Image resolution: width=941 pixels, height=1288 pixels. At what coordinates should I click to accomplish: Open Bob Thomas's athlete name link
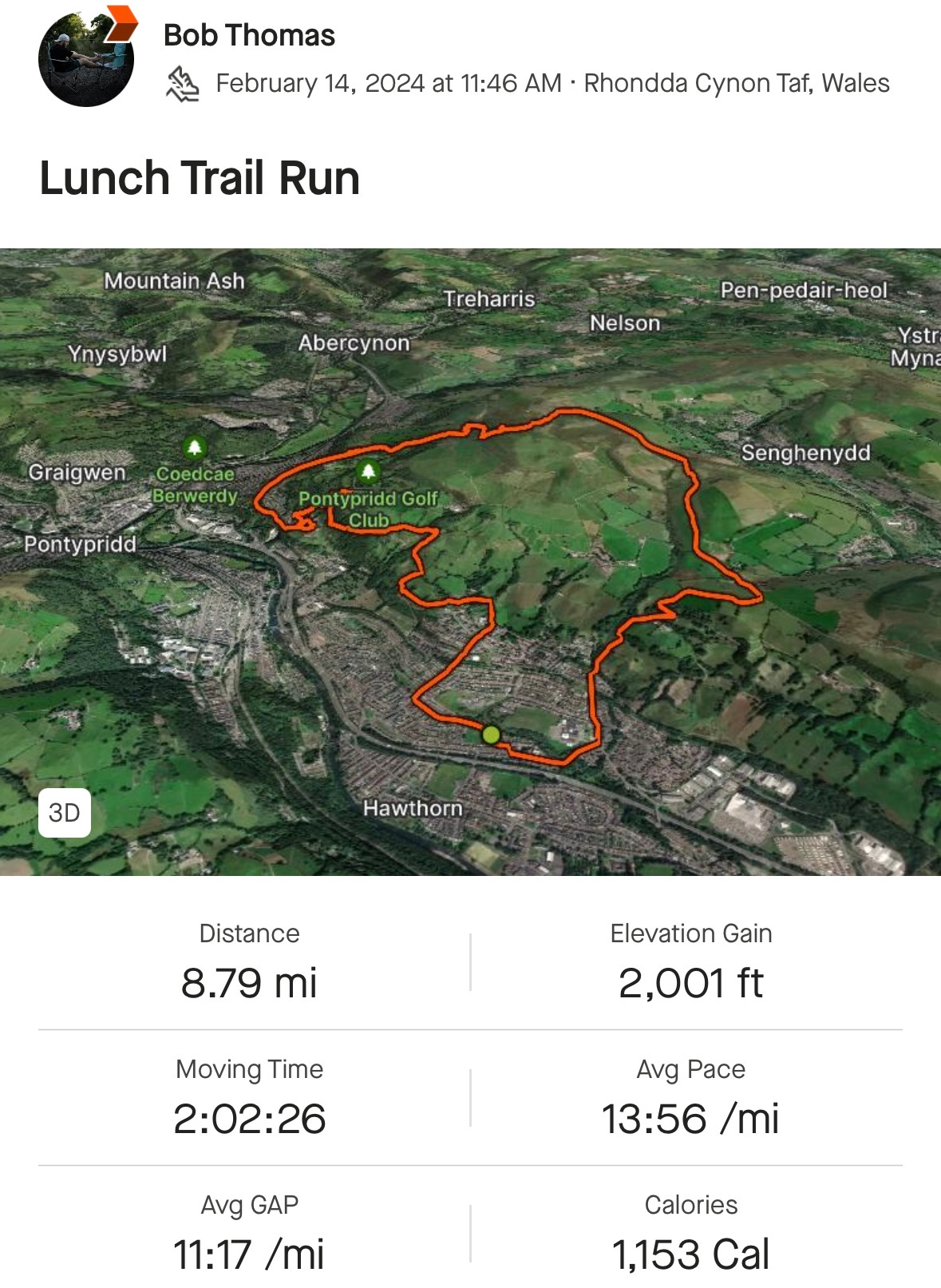pyautogui.click(x=249, y=36)
